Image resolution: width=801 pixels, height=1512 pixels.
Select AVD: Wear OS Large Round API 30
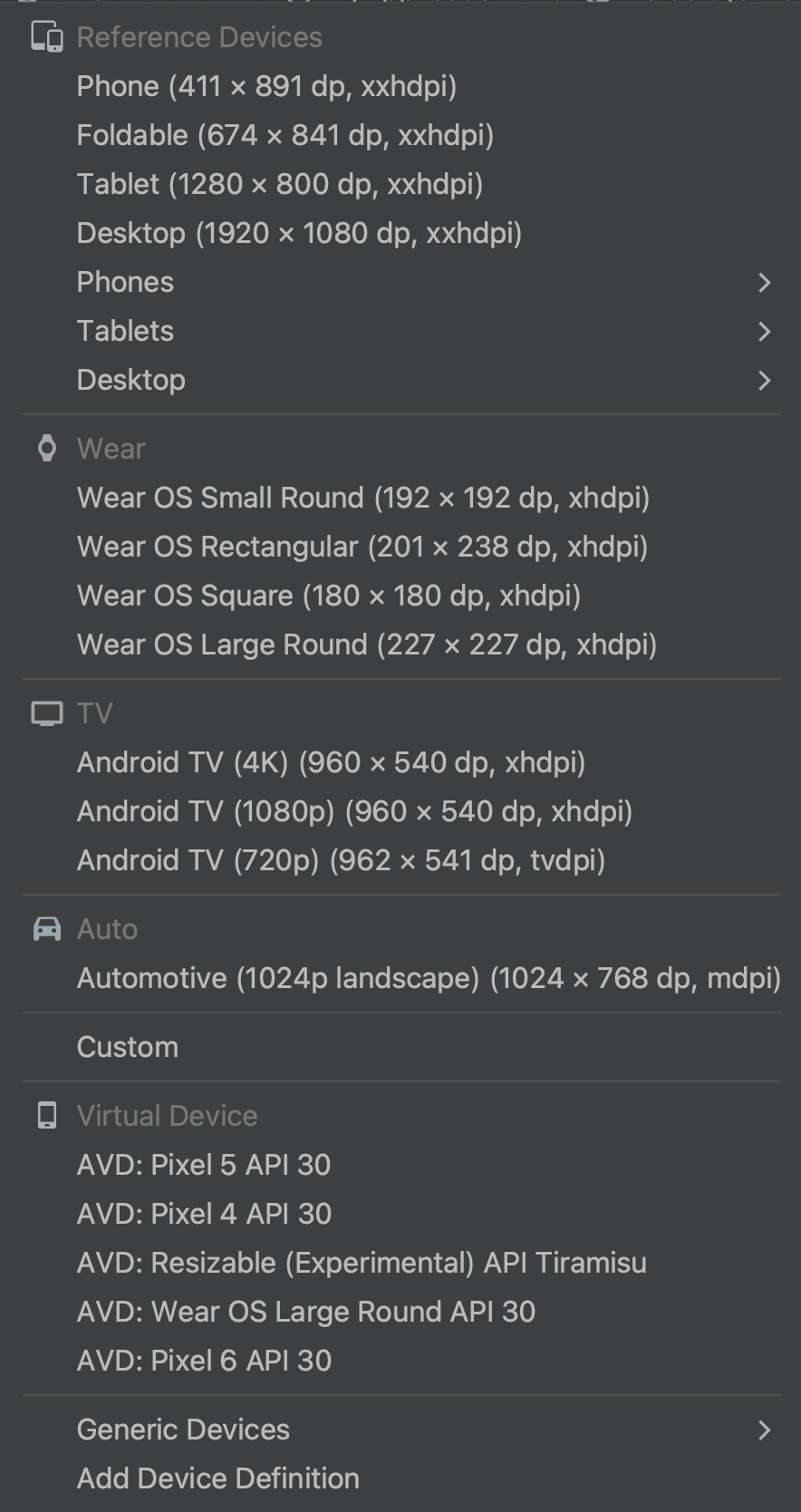point(306,1312)
